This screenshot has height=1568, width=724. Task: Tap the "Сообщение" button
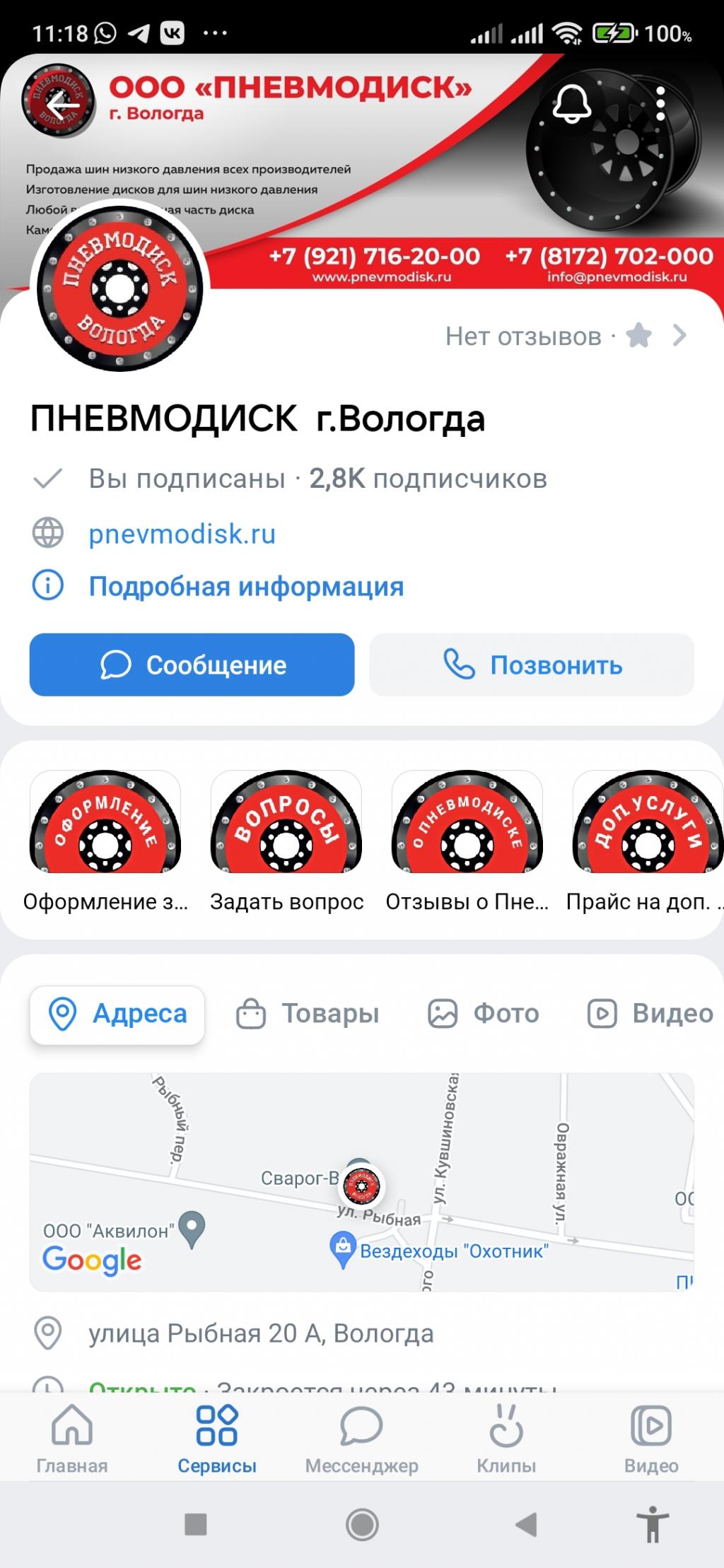click(192, 665)
